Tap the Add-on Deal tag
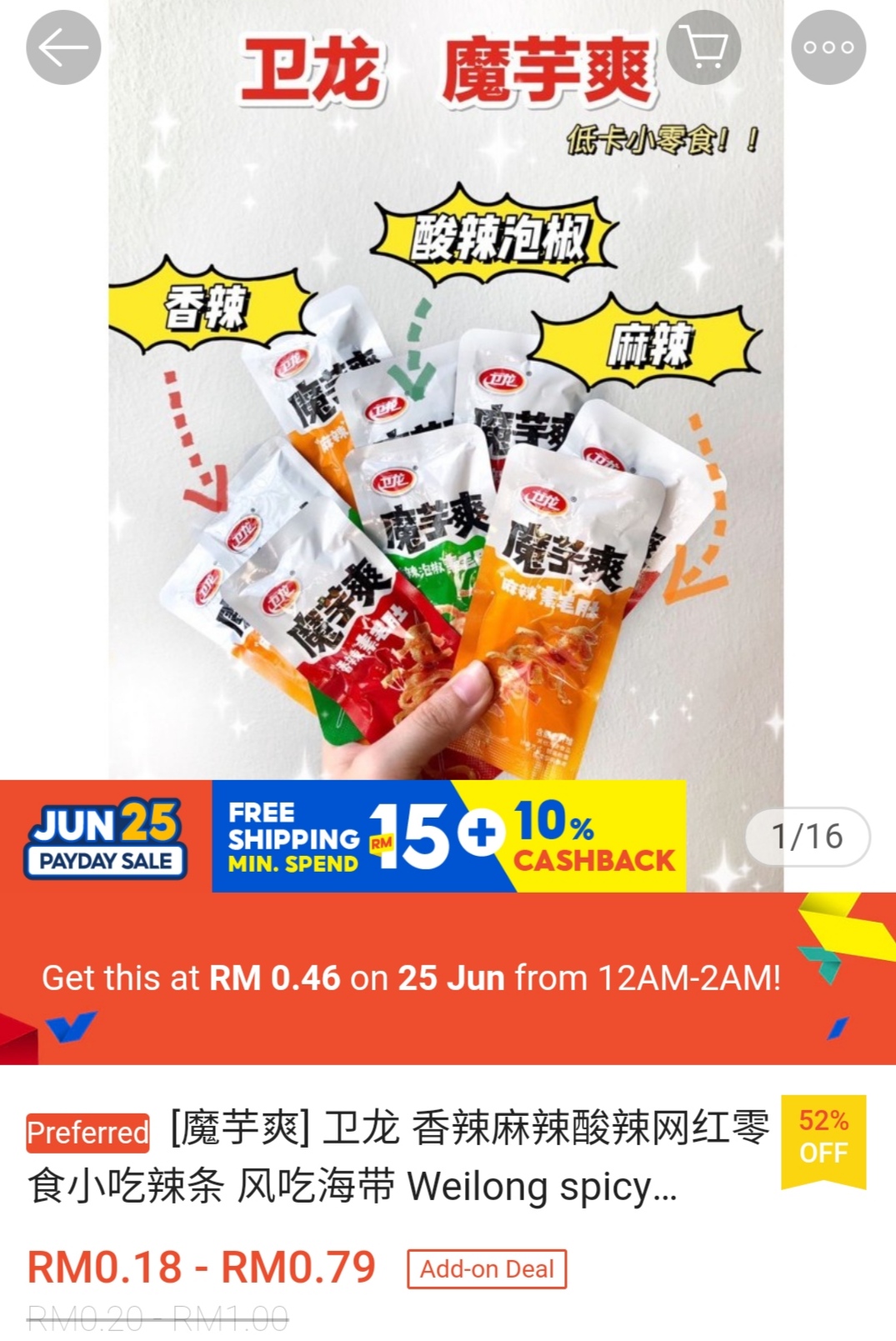The height and width of the screenshot is (1341, 896). (x=487, y=1268)
